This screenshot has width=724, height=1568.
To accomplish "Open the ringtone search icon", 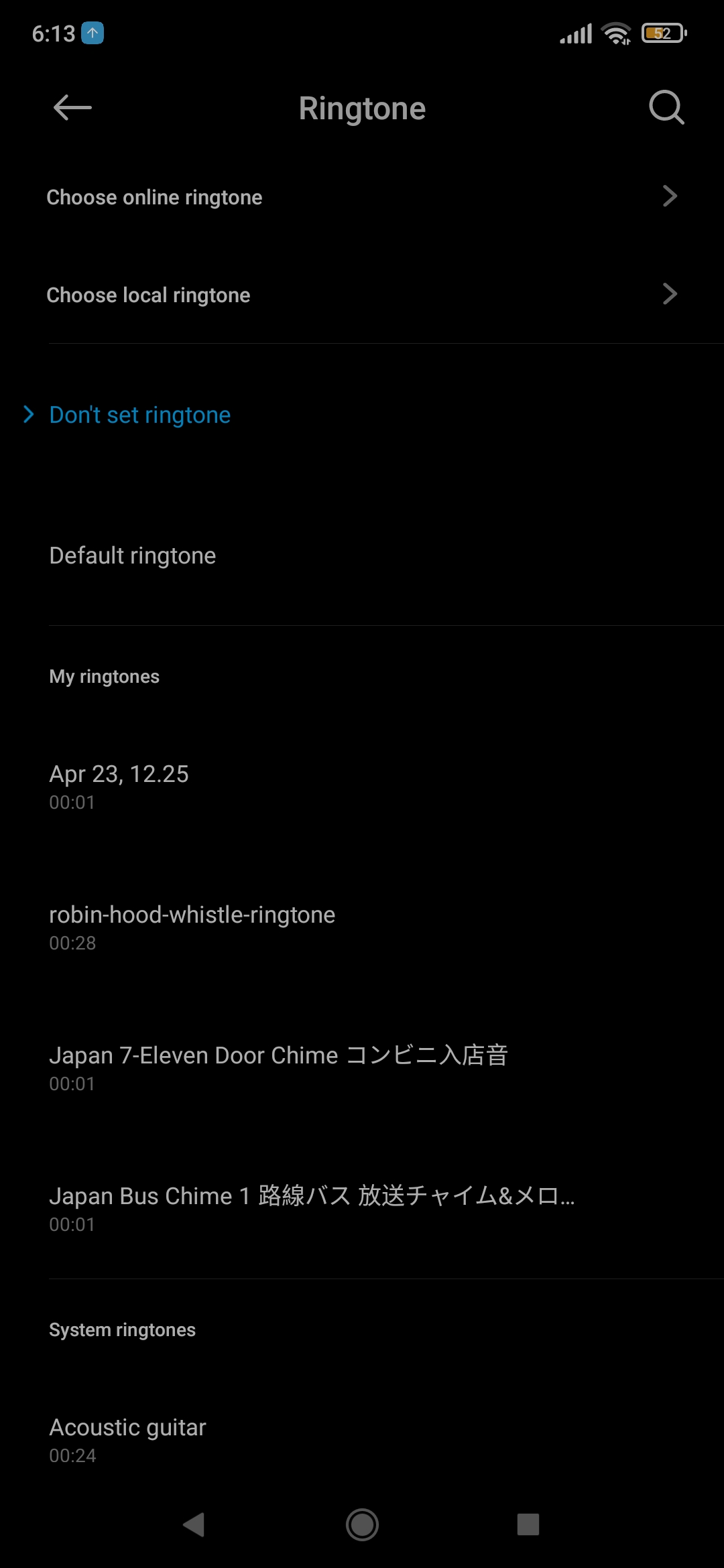I will click(666, 108).
